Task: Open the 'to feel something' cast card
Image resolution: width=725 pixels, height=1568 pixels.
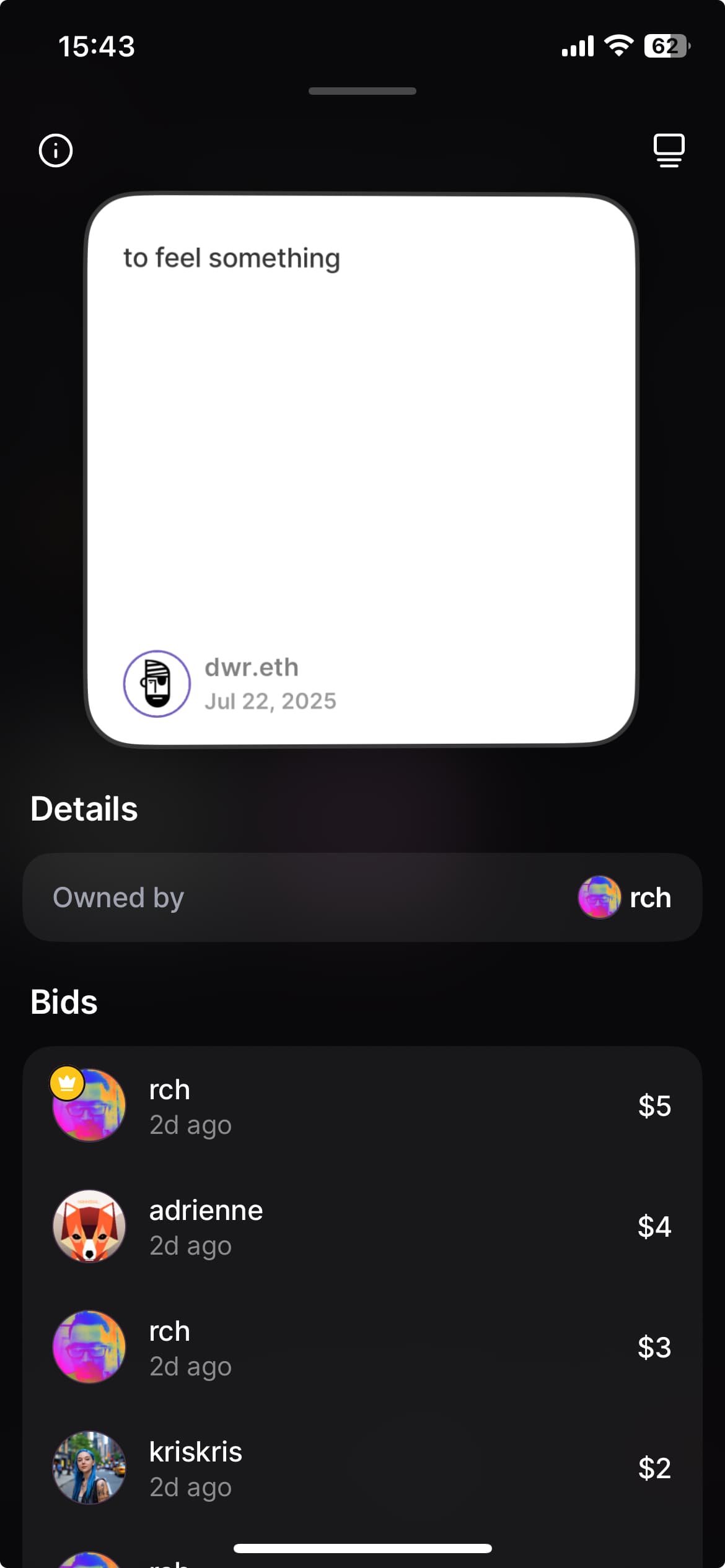Action: pyautogui.click(x=361, y=433)
